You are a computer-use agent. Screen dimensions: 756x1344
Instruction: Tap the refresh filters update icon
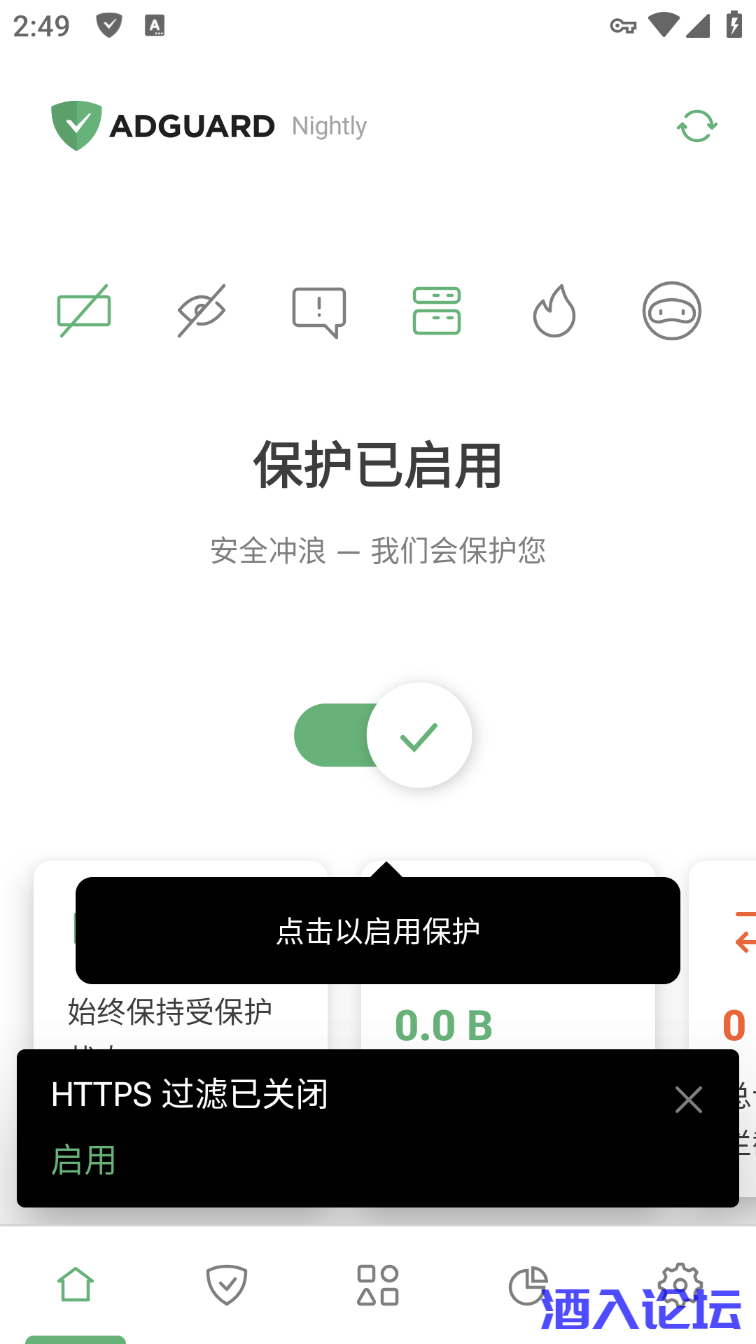point(696,126)
